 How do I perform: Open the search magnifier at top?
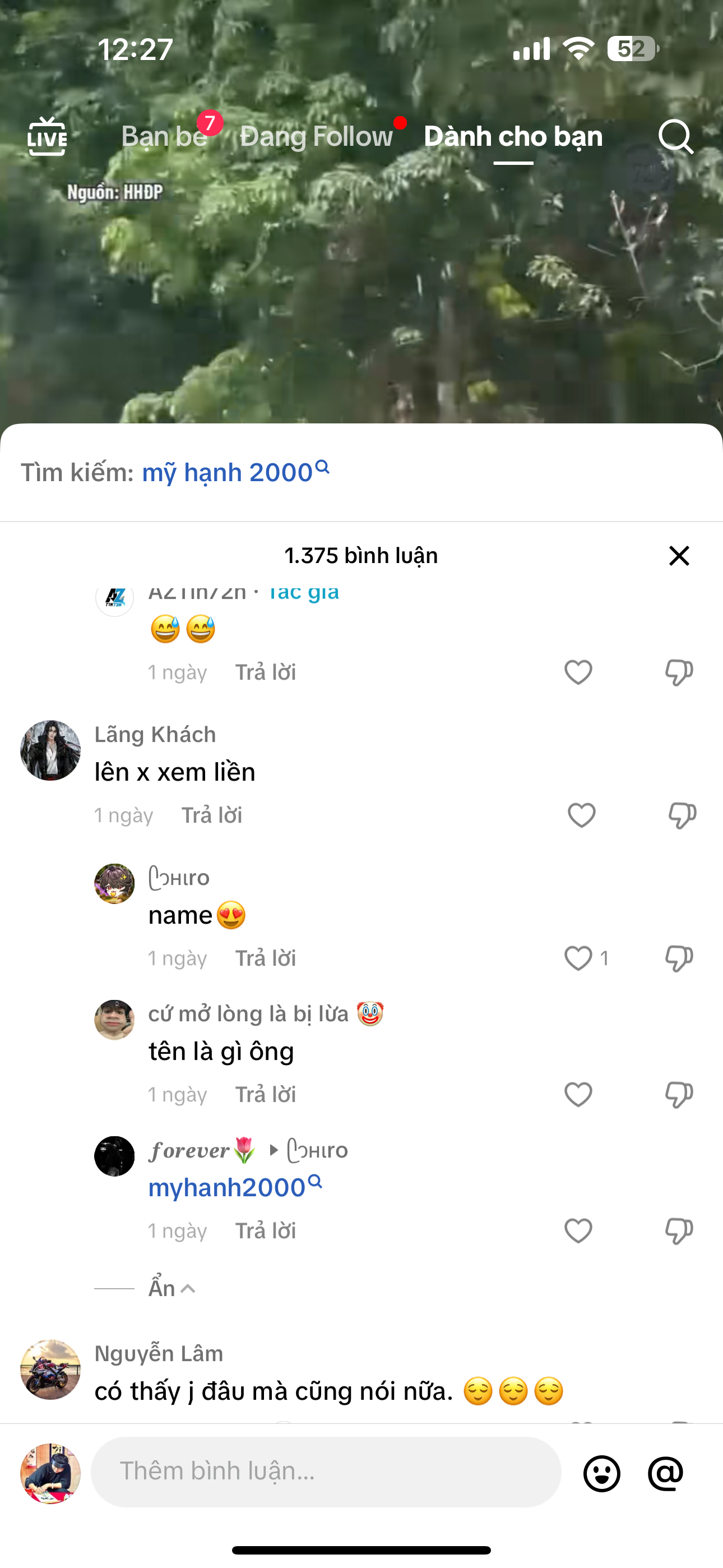675,136
